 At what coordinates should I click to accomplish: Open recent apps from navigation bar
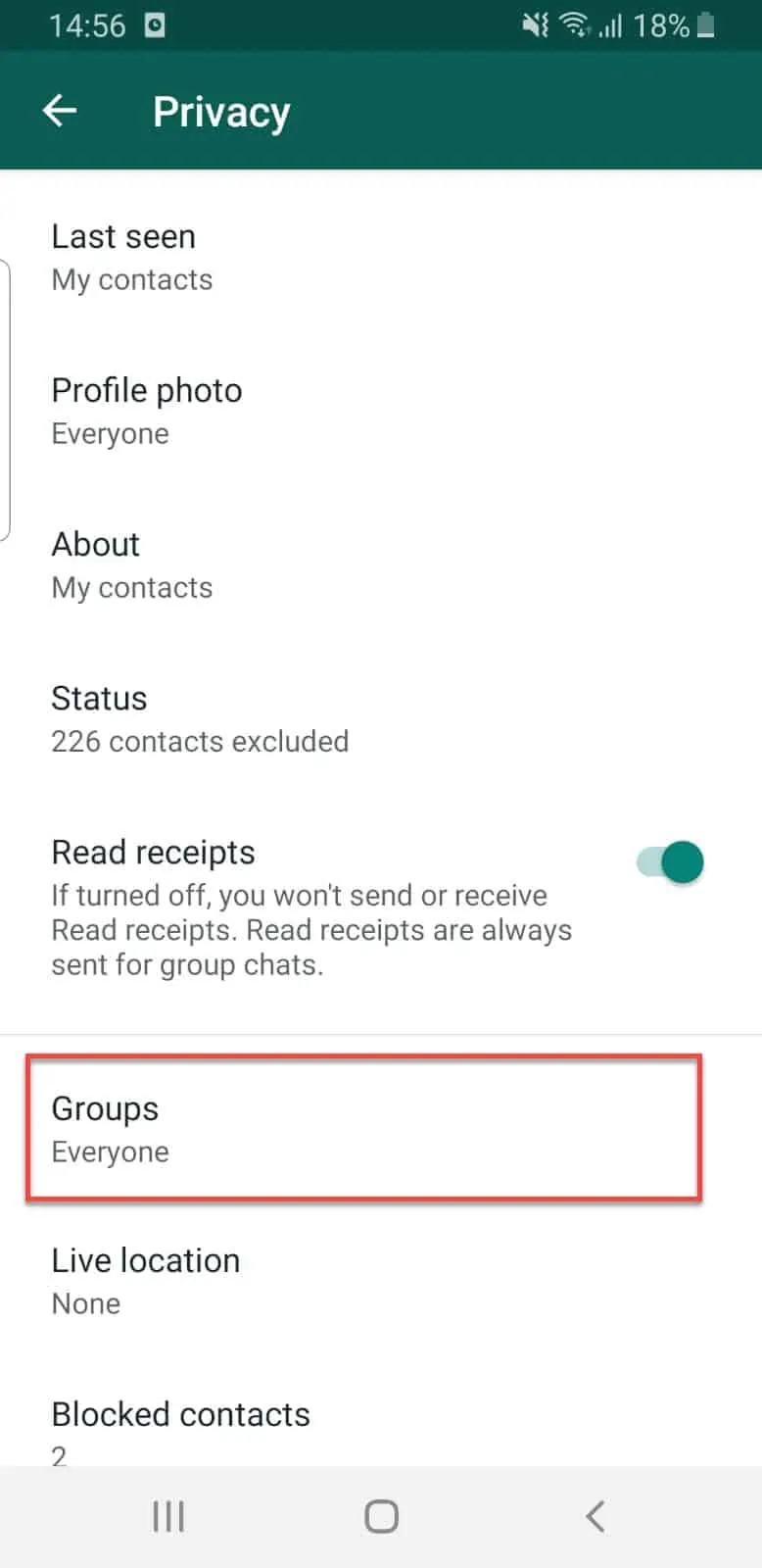pos(168,1517)
